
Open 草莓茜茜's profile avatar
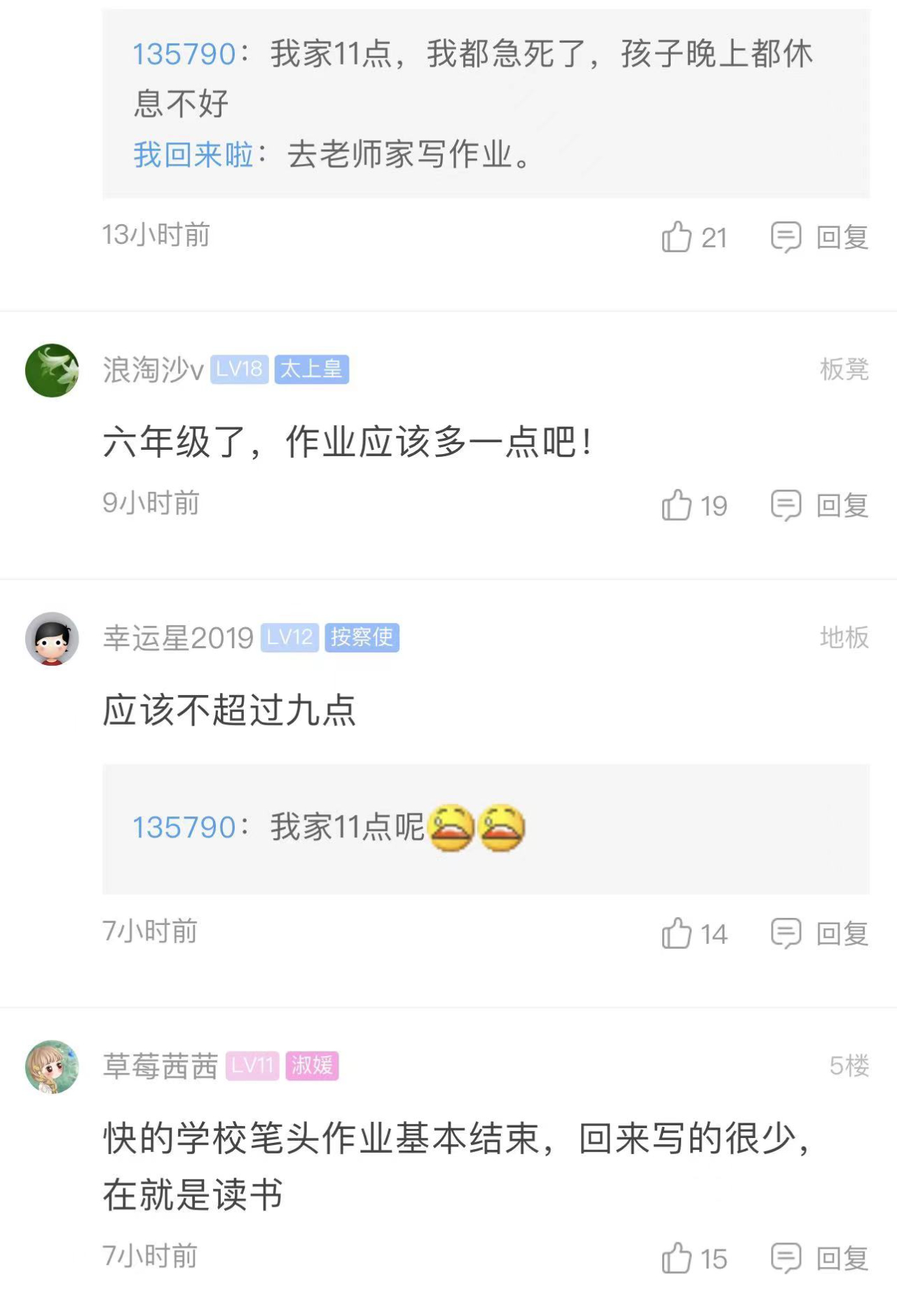[x=52, y=1067]
